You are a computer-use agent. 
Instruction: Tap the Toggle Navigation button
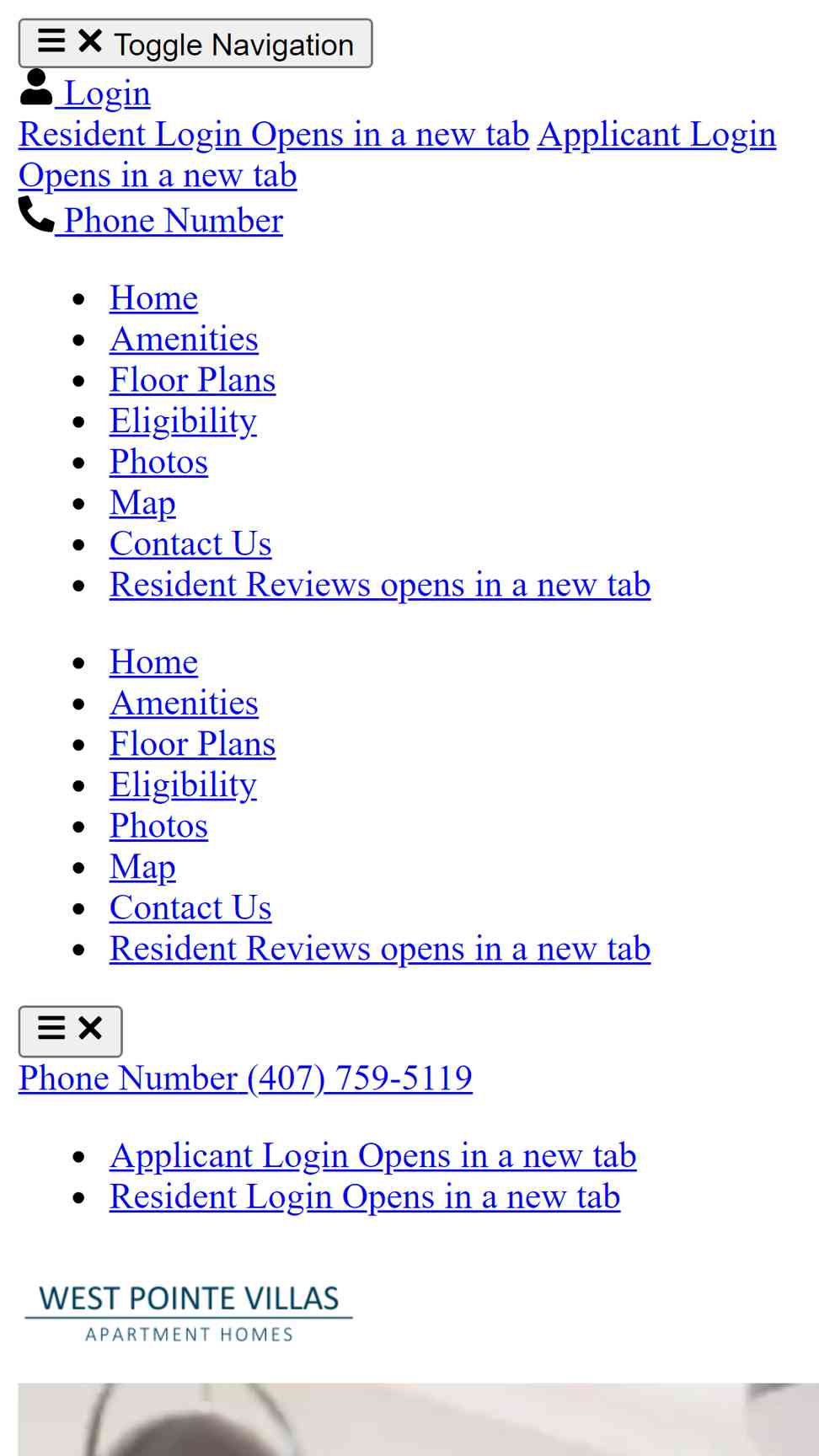click(195, 44)
